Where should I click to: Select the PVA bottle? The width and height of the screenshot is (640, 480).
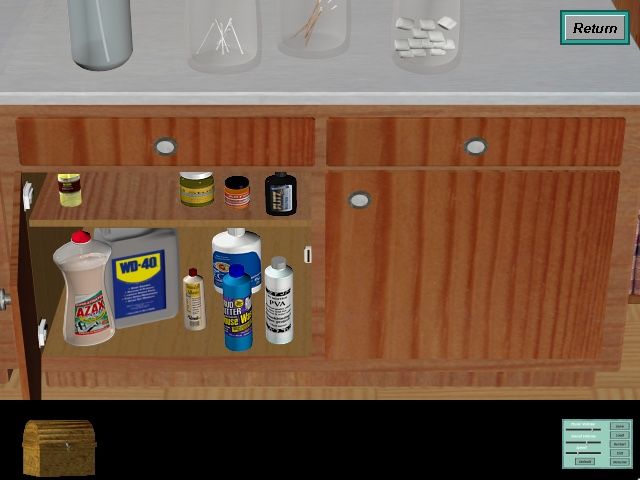[x=279, y=300]
